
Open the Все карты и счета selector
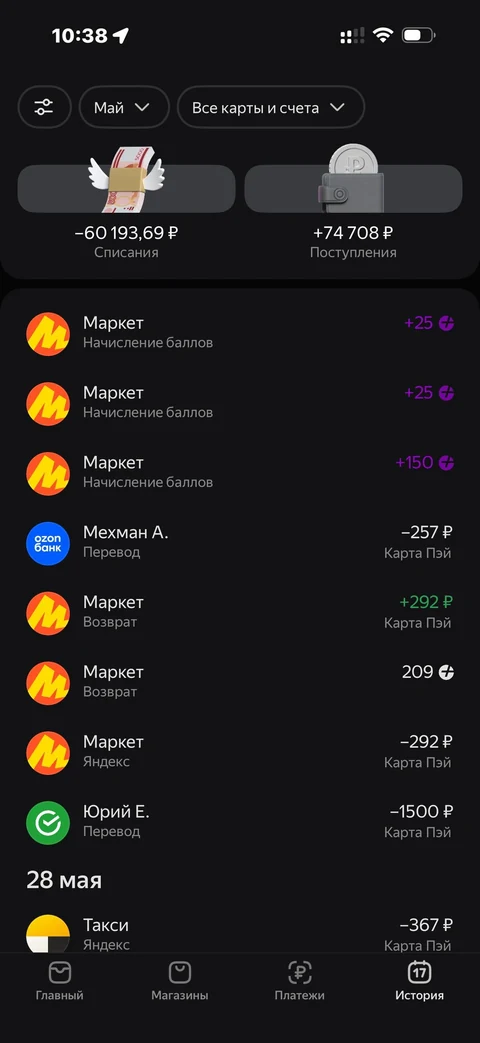point(271,107)
